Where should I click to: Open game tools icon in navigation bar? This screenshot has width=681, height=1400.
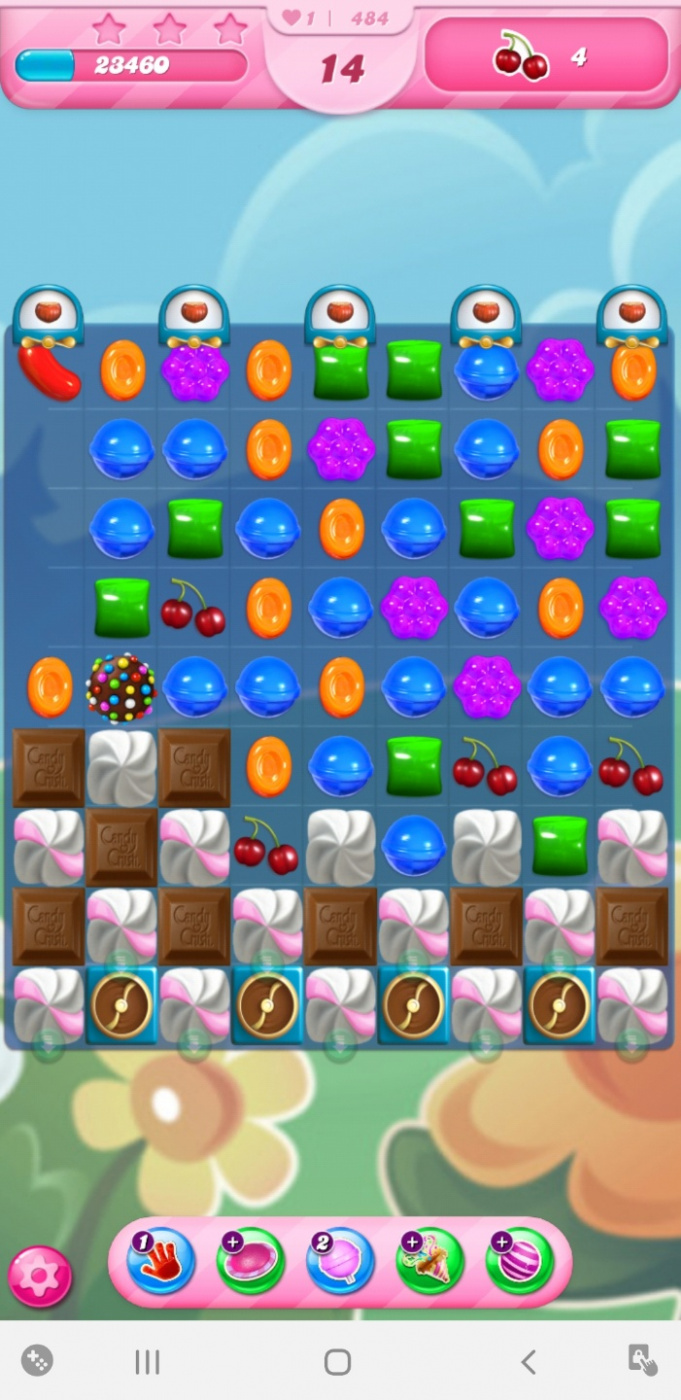point(37,1360)
